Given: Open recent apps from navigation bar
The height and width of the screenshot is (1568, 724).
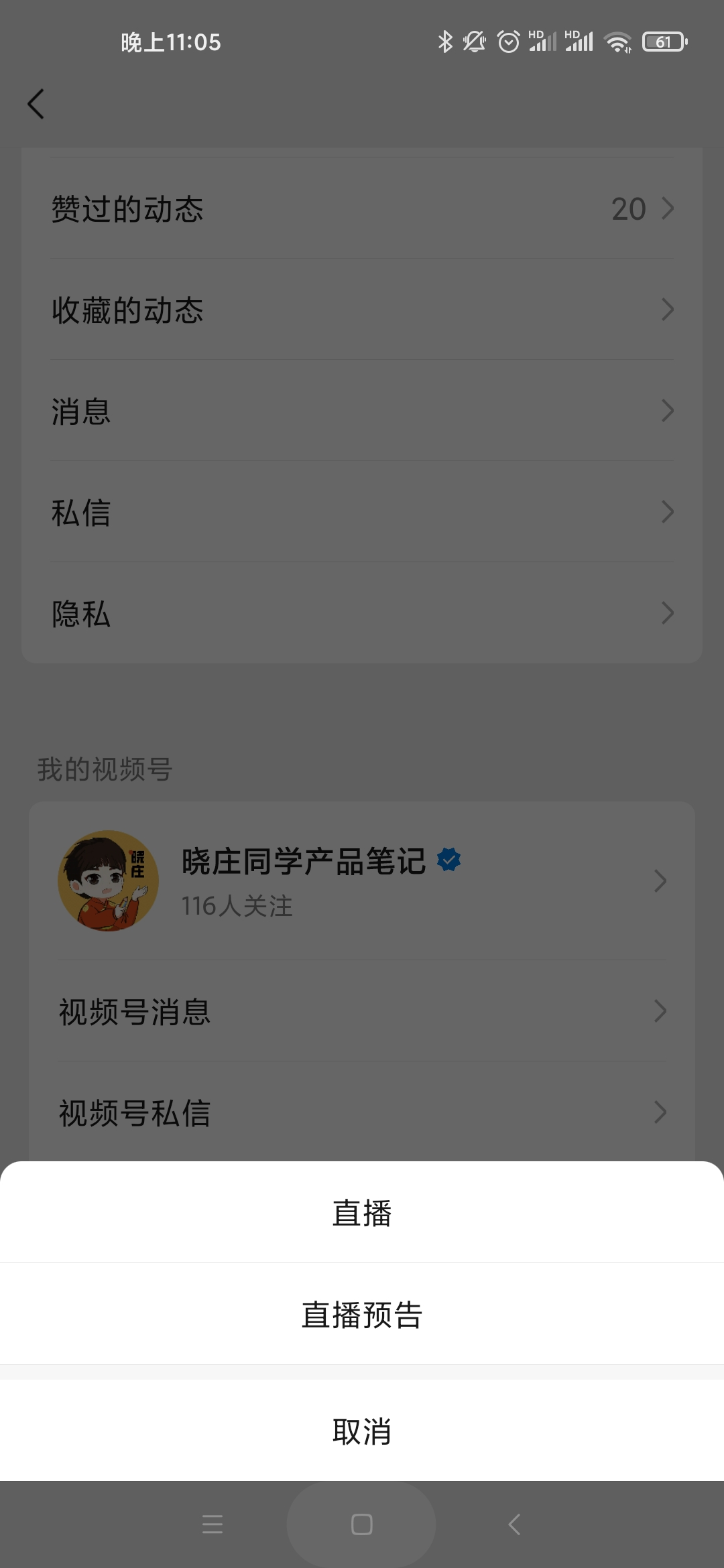Looking at the screenshot, I should (213, 1525).
